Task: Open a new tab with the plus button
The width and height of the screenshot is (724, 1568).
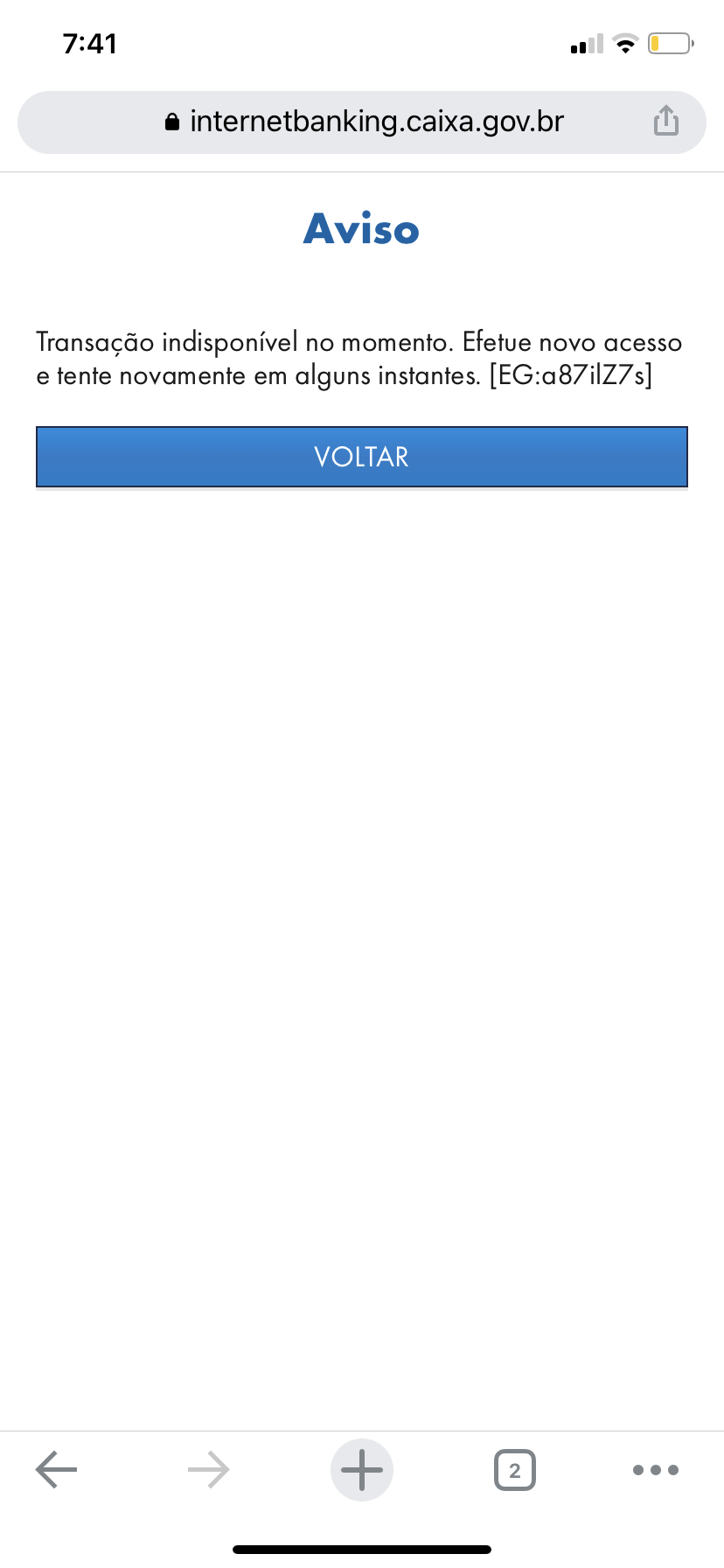Action: coord(362,1470)
